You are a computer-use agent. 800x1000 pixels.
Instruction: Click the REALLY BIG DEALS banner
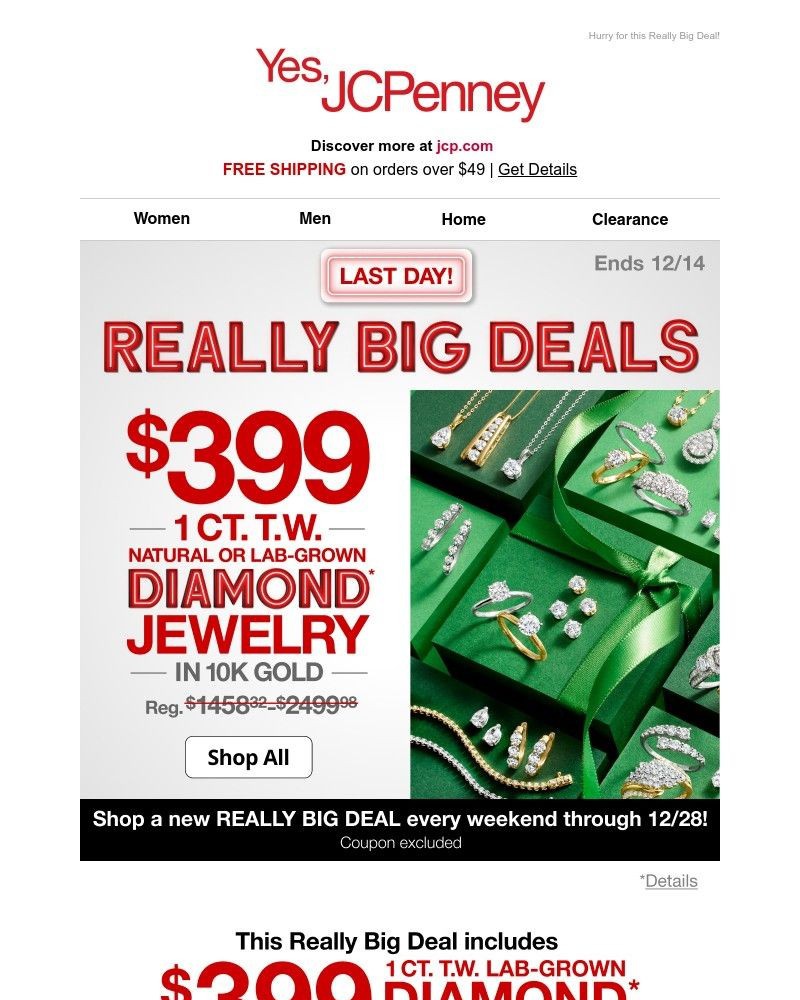pos(398,347)
